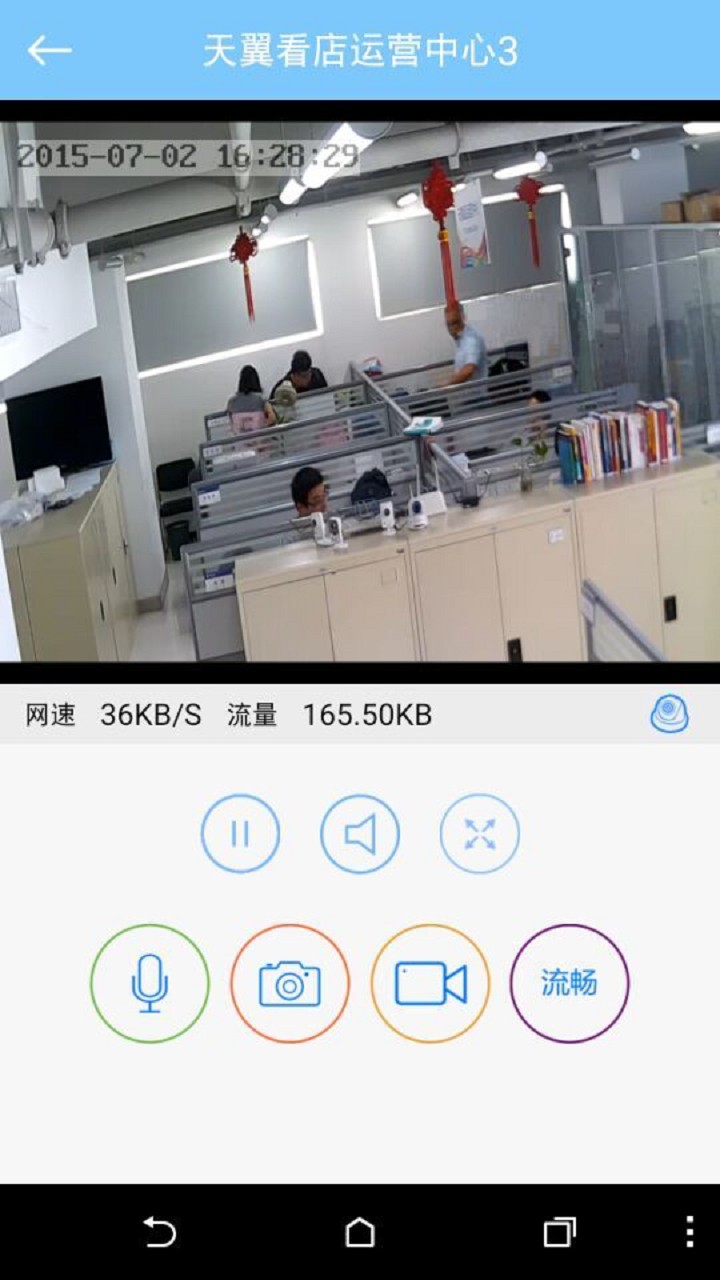
Task: Capture a snapshot with the camera icon
Action: (289, 982)
